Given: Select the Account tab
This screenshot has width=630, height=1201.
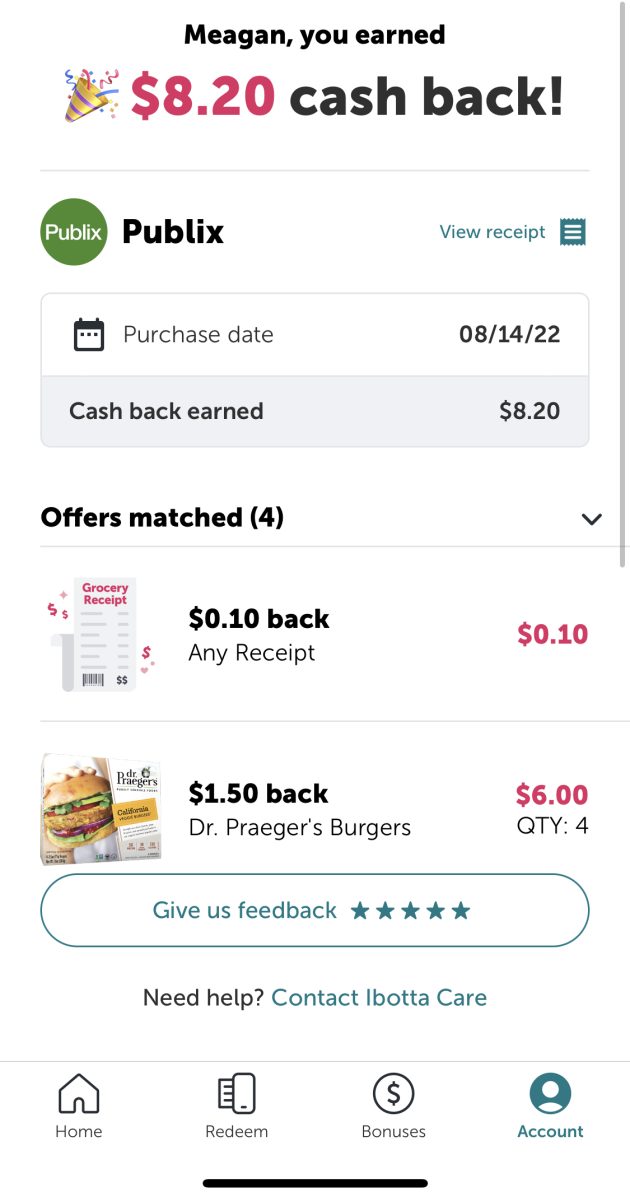Looking at the screenshot, I should [x=550, y=1106].
